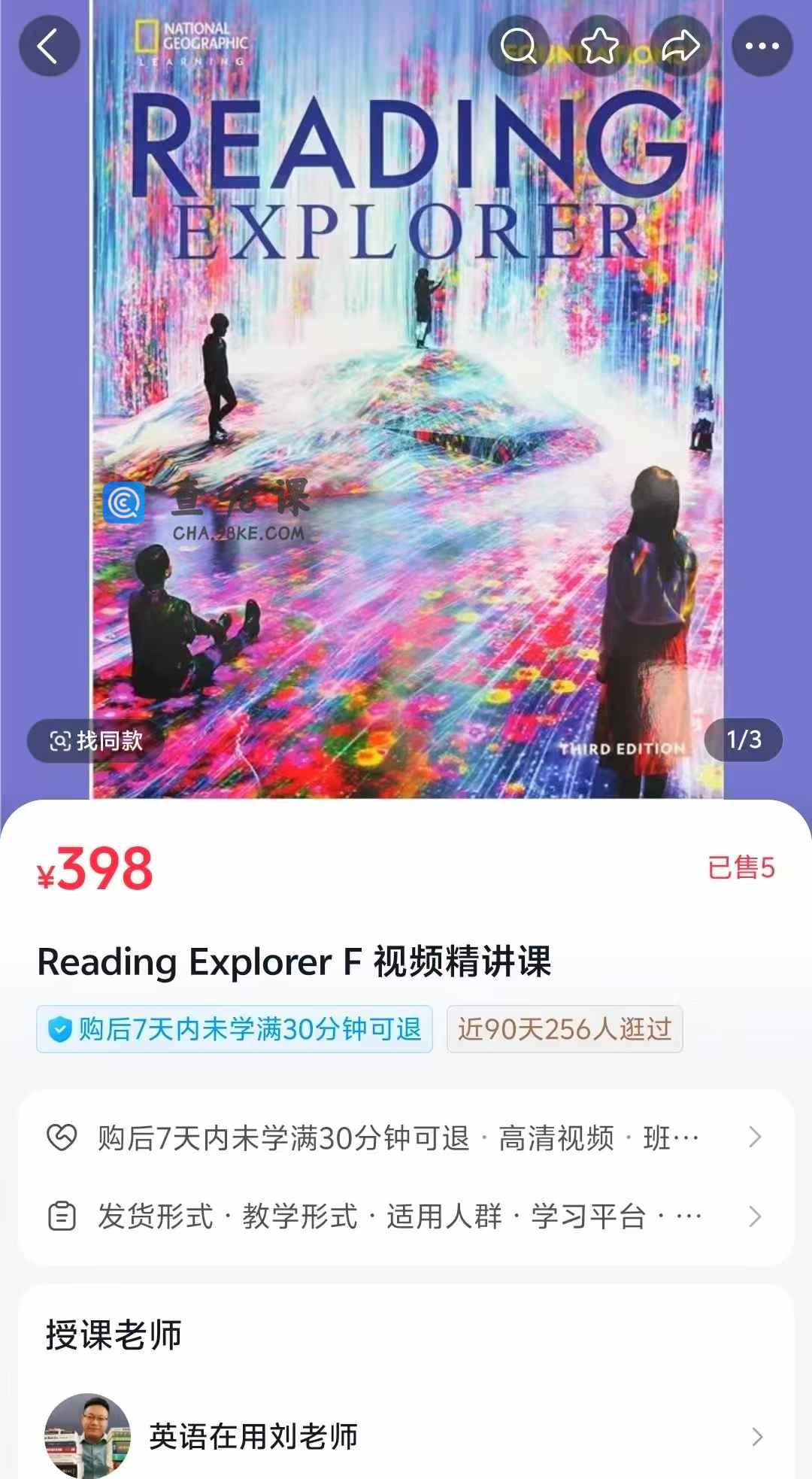812x1479 pixels.
Task: Open the three-dot overflow menu
Action: pyautogui.click(x=762, y=47)
